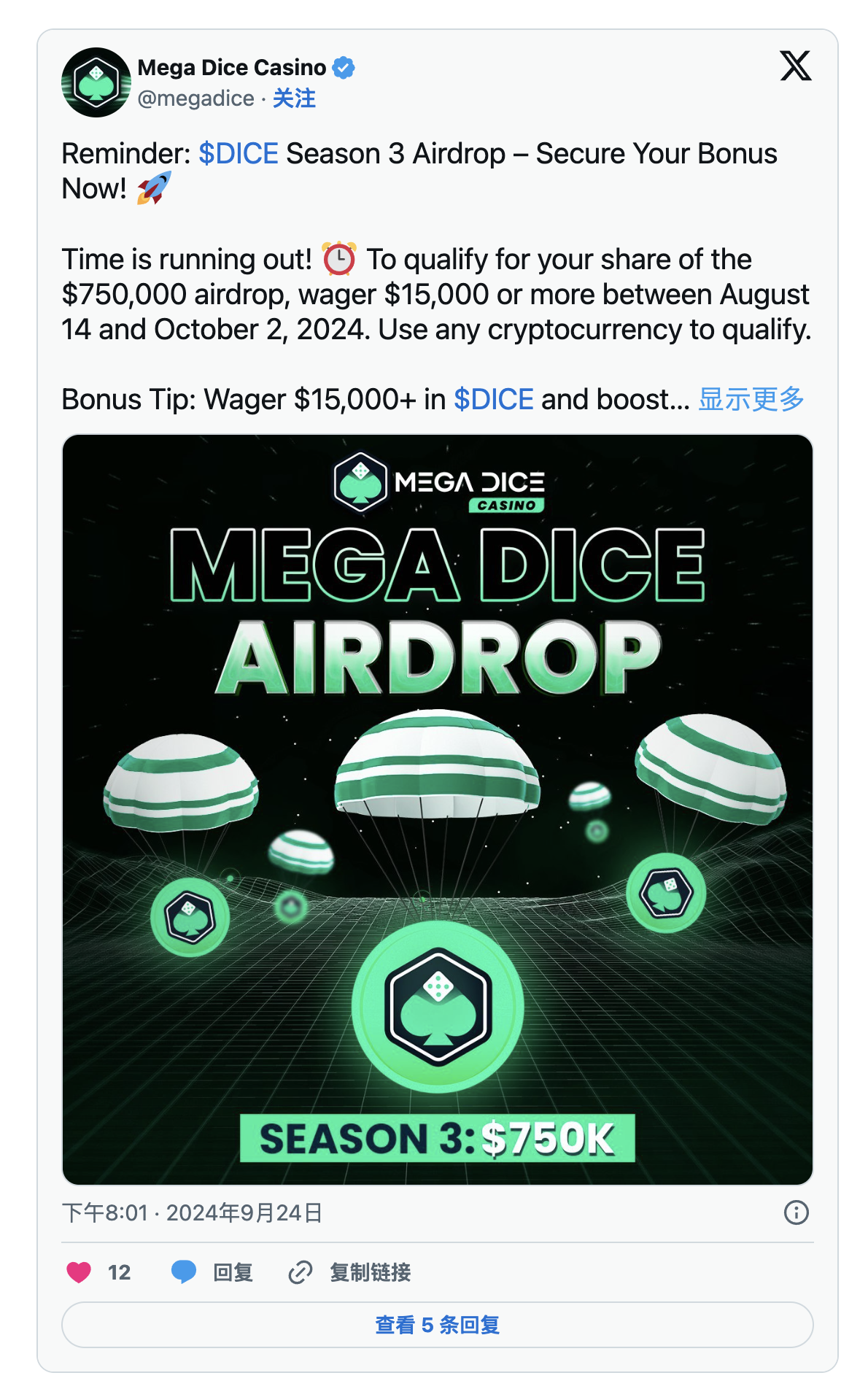
Task: Expand the tweet with 显示更多
Action: 751,400
